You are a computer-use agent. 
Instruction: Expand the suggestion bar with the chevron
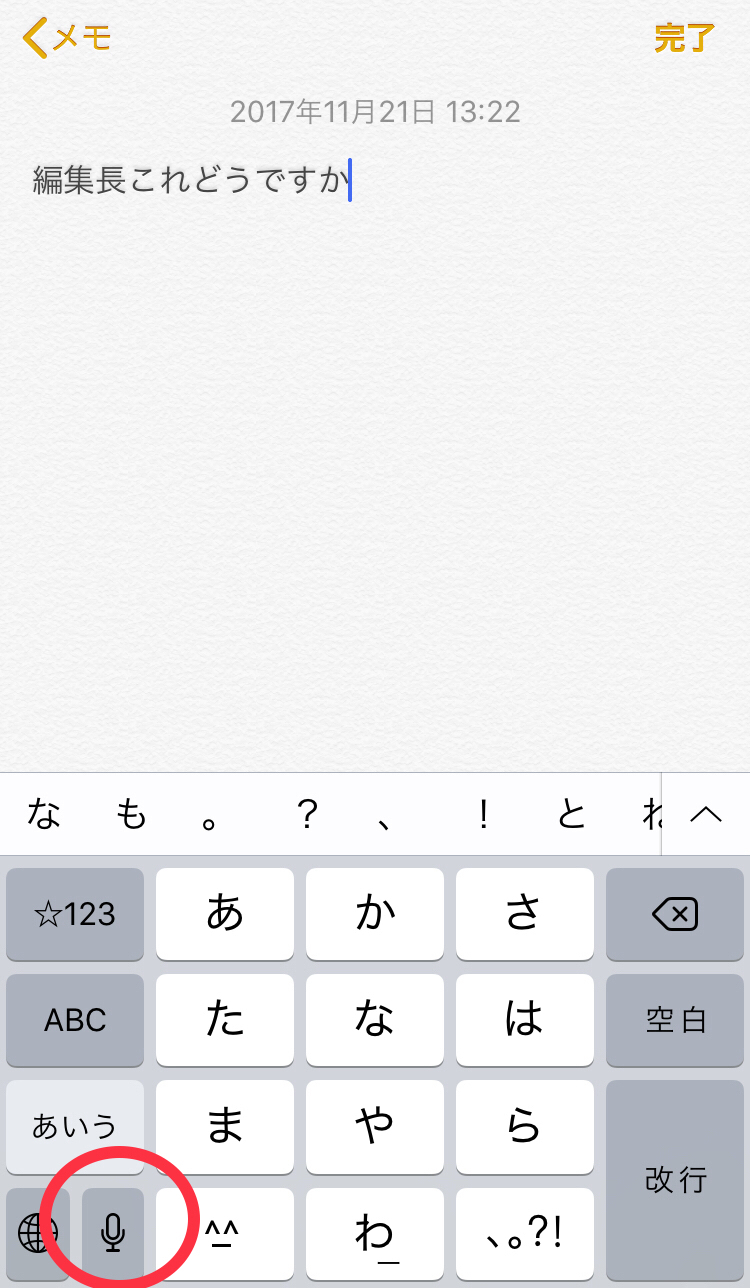pos(706,814)
